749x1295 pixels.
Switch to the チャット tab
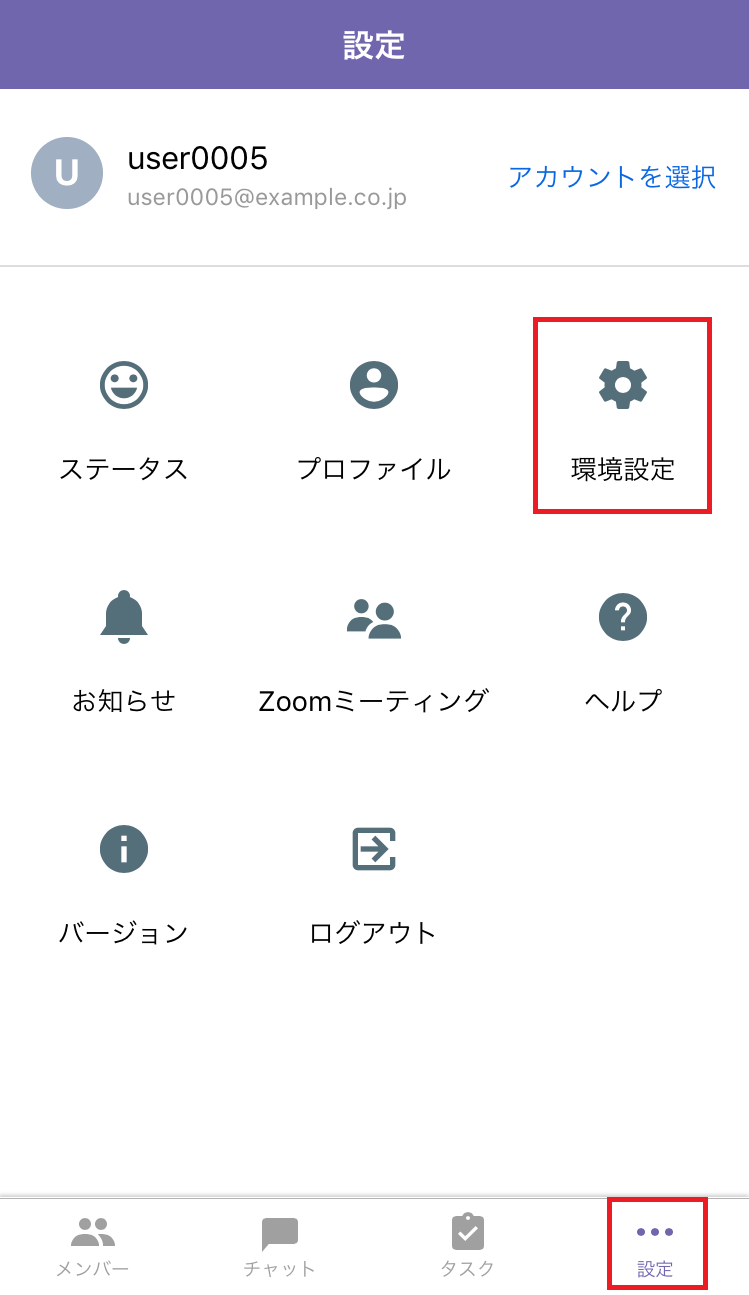point(280,1245)
